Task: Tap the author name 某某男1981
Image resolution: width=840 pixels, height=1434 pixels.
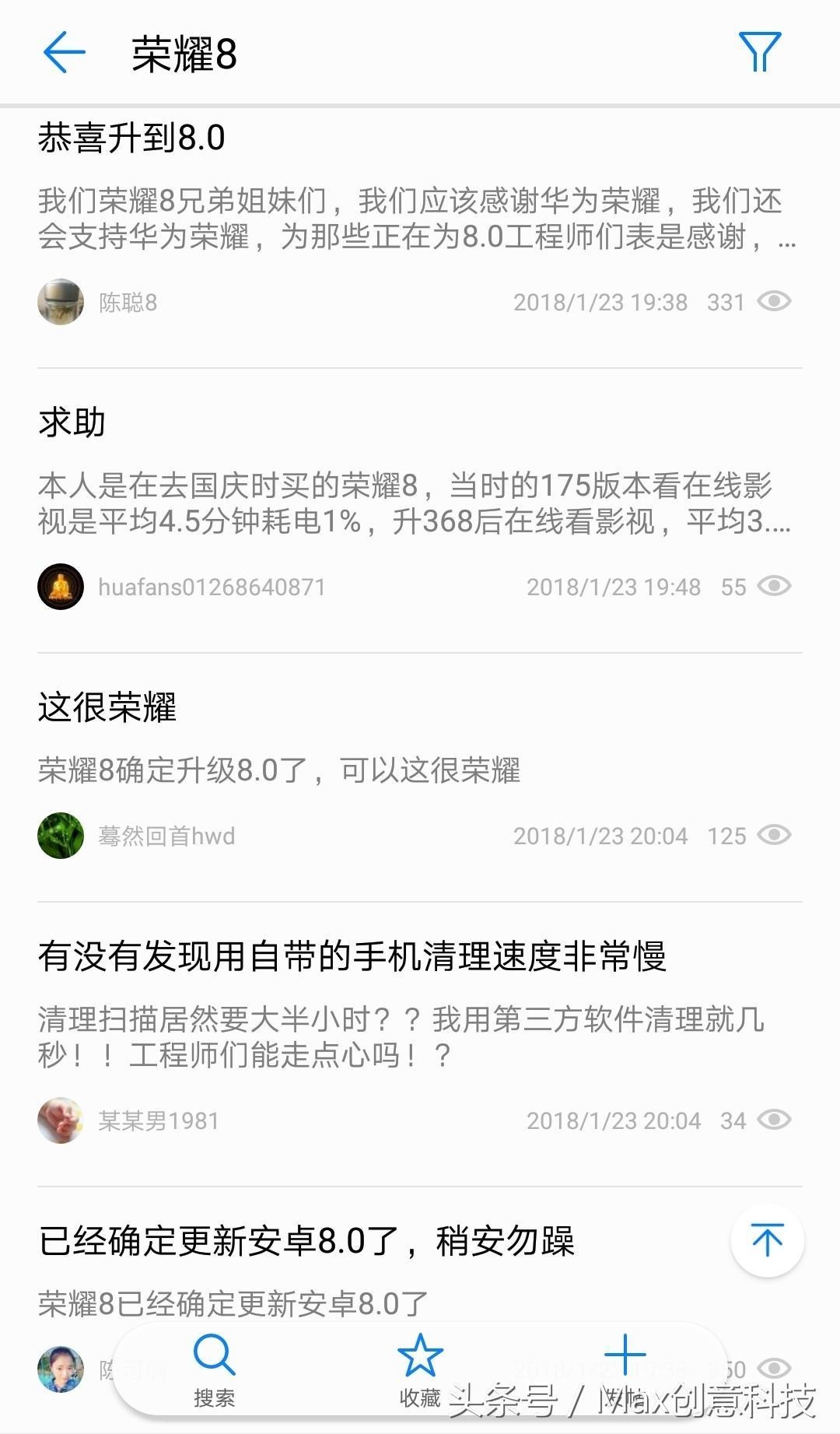Action: pyautogui.click(x=159, y=1121)
